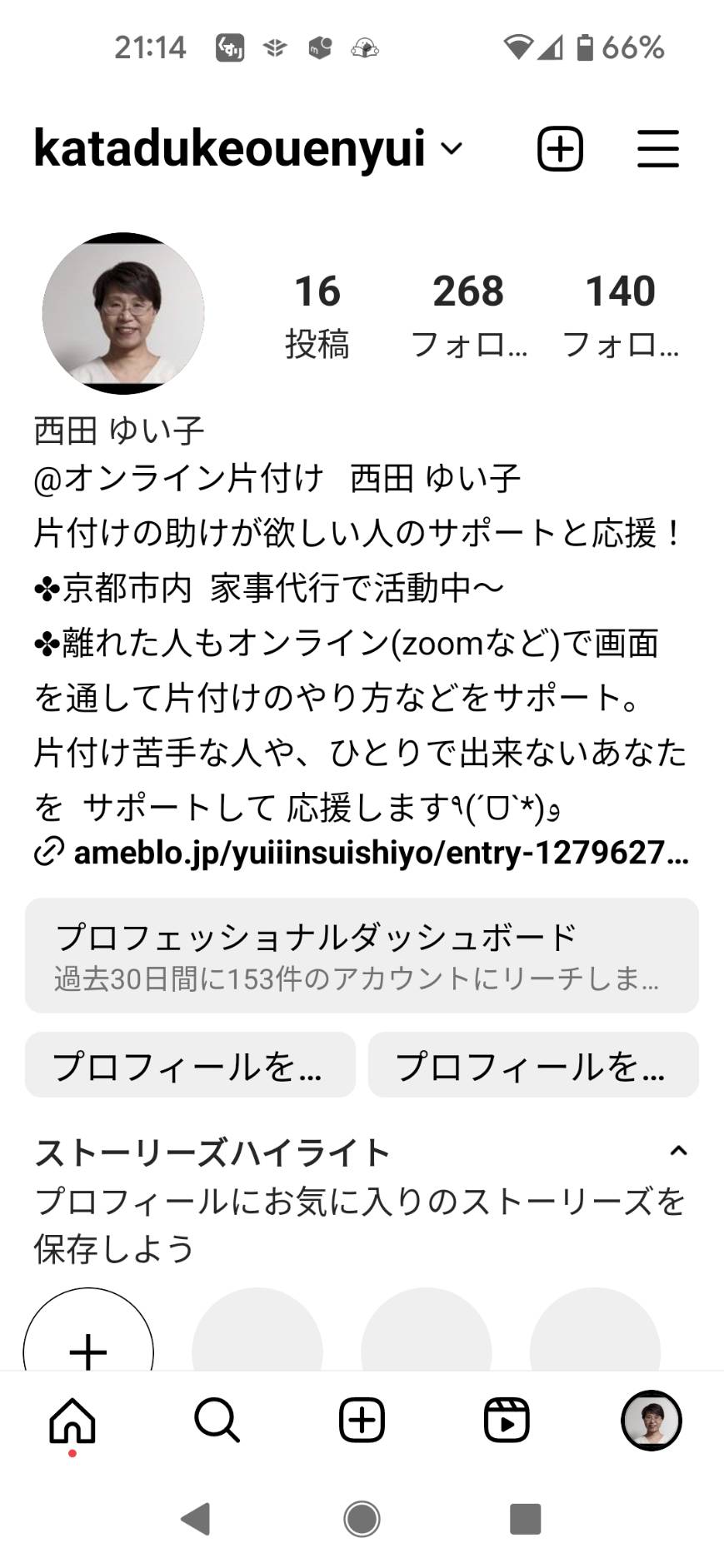Collapse the ストーリーズハイライト section
The width and height of the screenshot is (724, 1568).
[678, 1151]
